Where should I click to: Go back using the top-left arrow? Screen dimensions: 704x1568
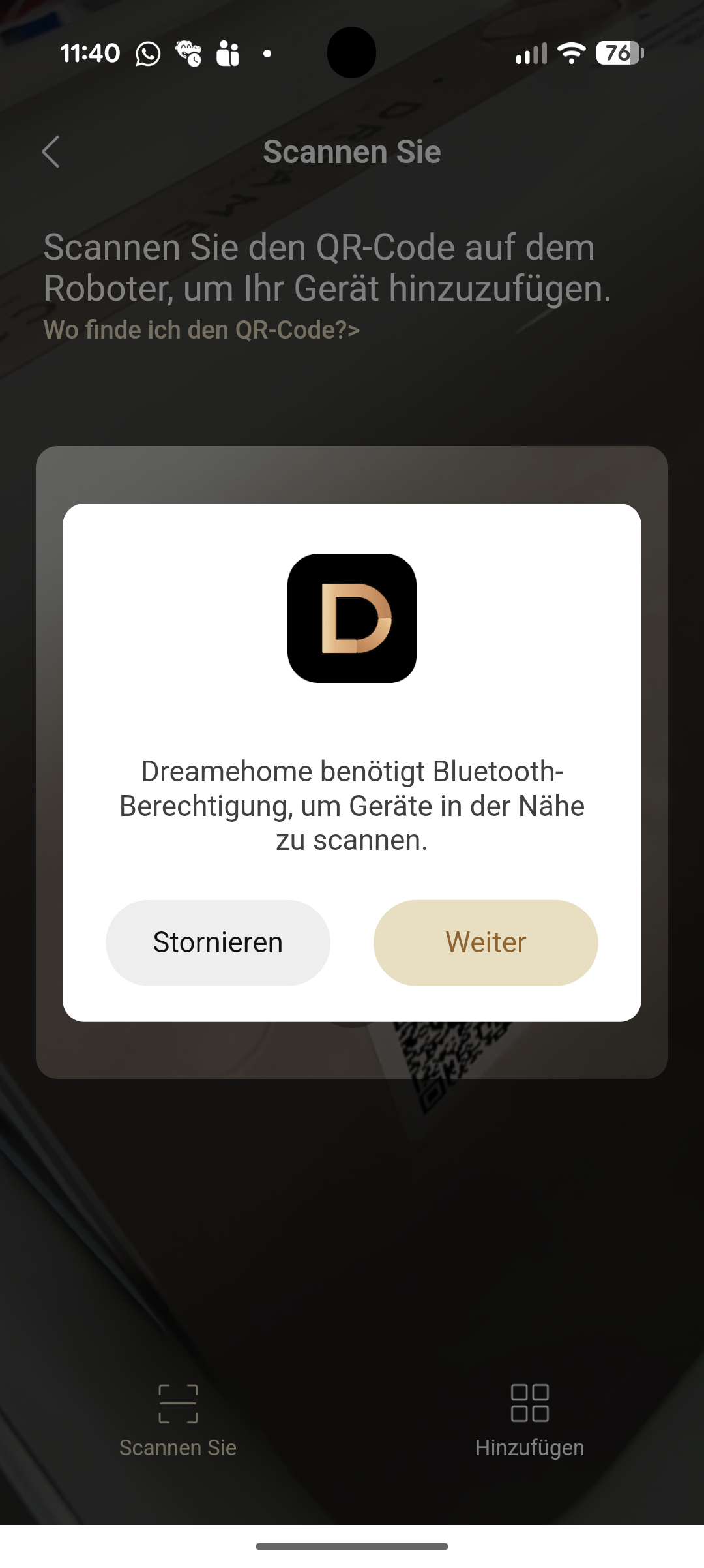[x=51, y=152]
